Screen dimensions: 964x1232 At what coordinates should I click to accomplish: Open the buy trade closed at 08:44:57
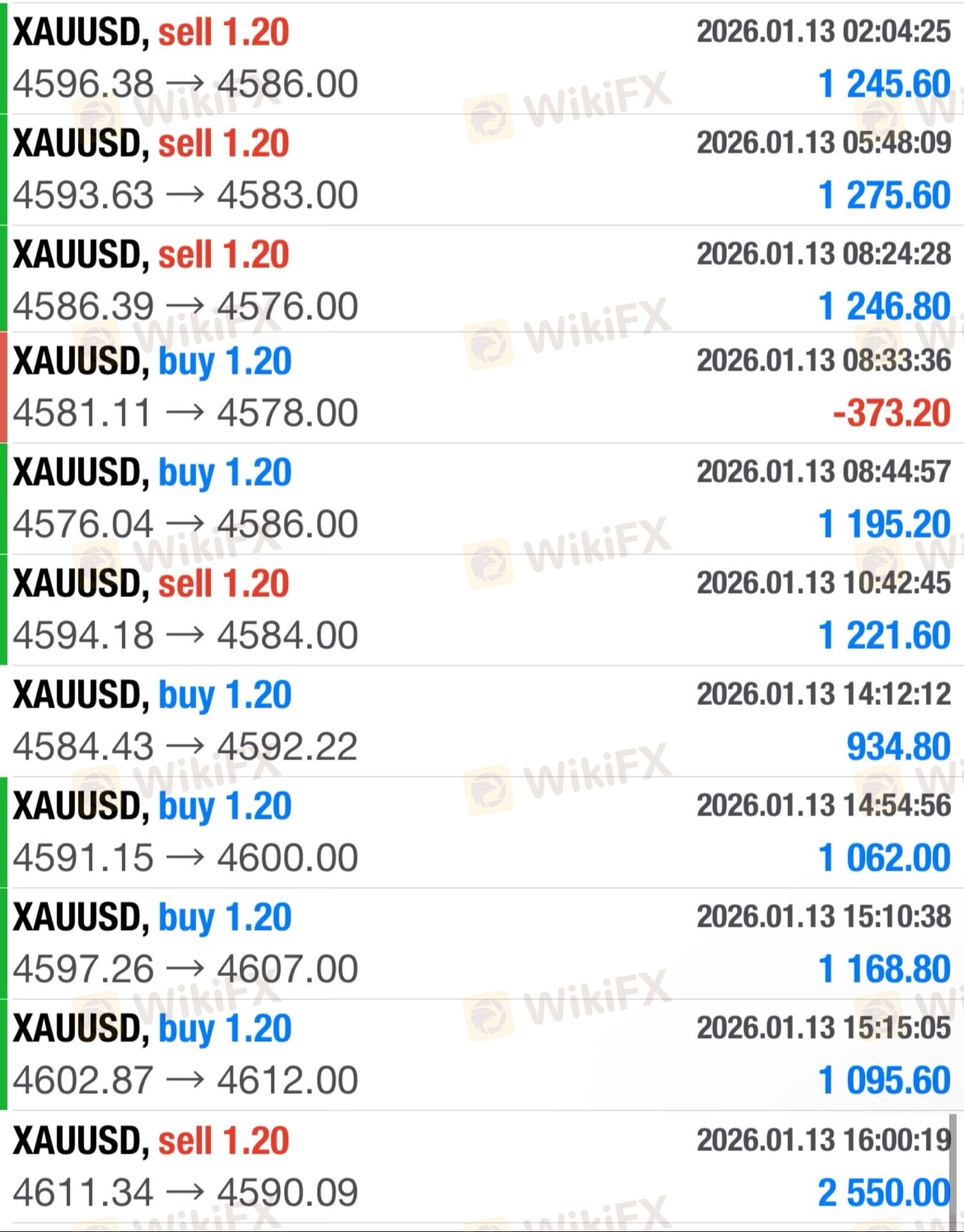(x=482, y=498)
